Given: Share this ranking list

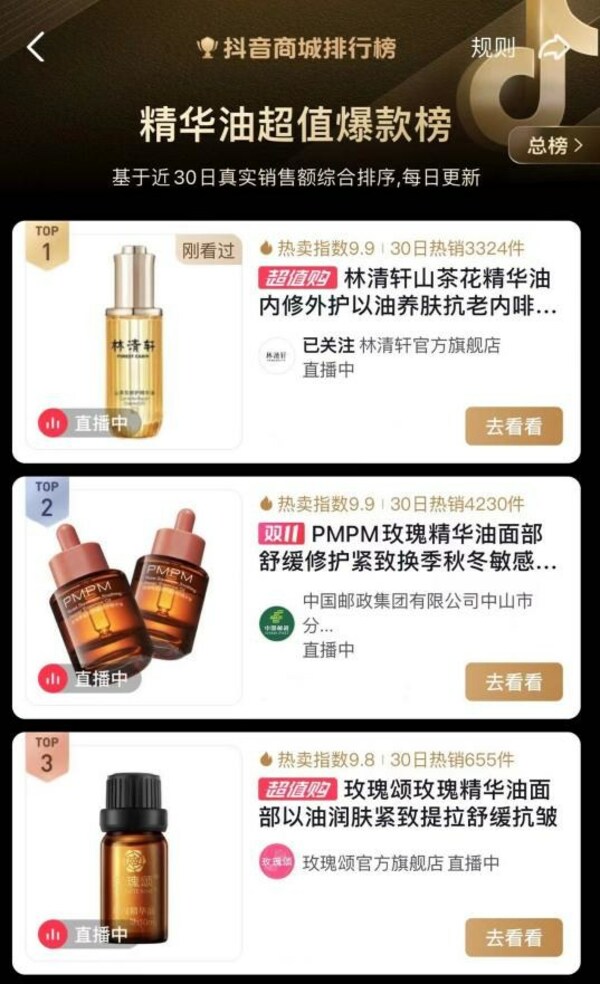Looking at the screenshot, I should coord(553,47).
